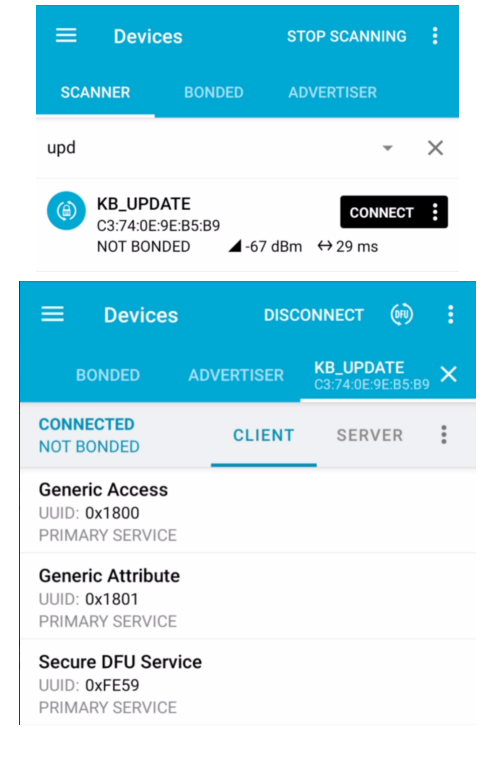Viewport: 497px width, 769px height.
Task: Expand the filter dropdown arrow
Action: pyautogui.click(x=388, y=148)
